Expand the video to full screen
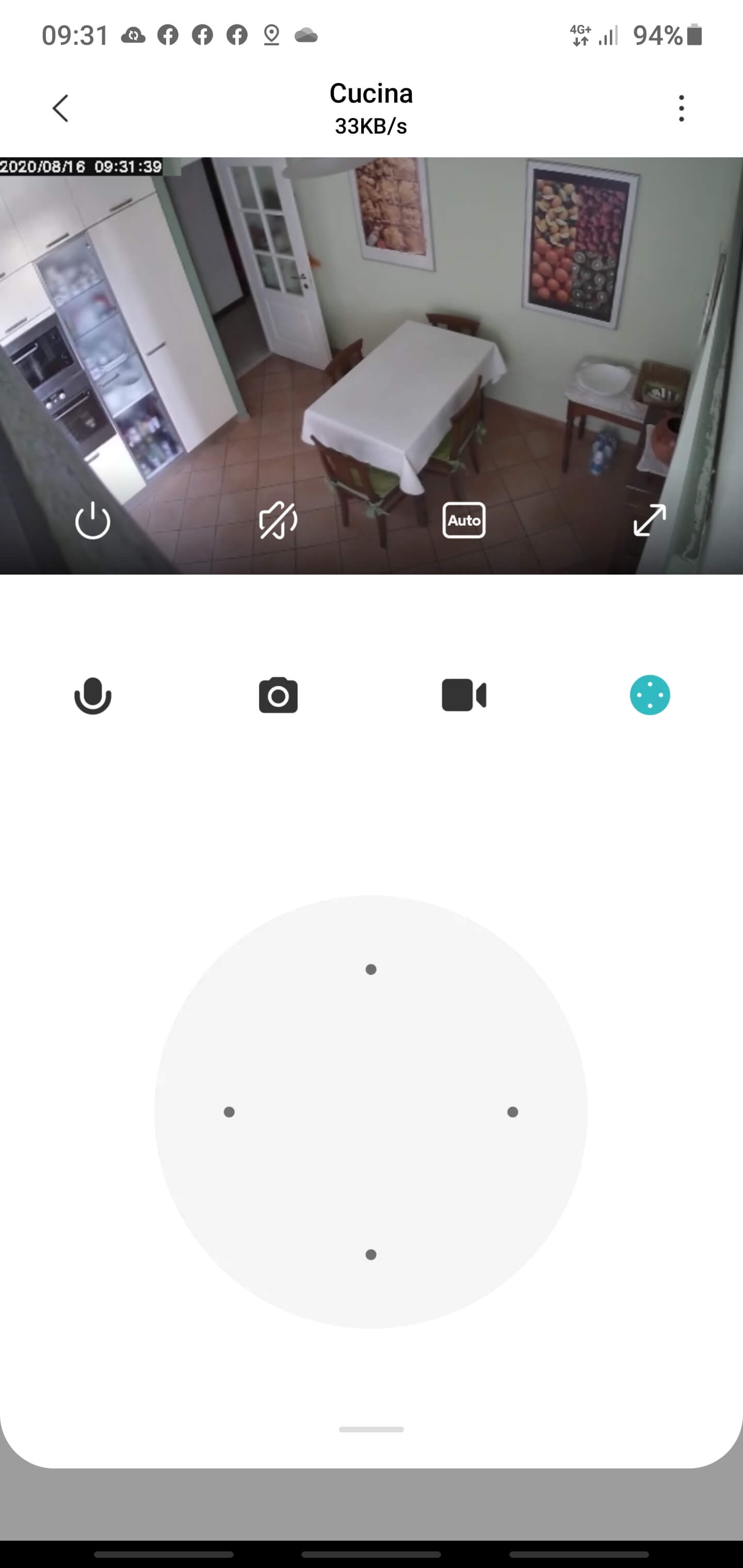The width and height of the screenshot is (743, 1568). click(x=650, y=520)
